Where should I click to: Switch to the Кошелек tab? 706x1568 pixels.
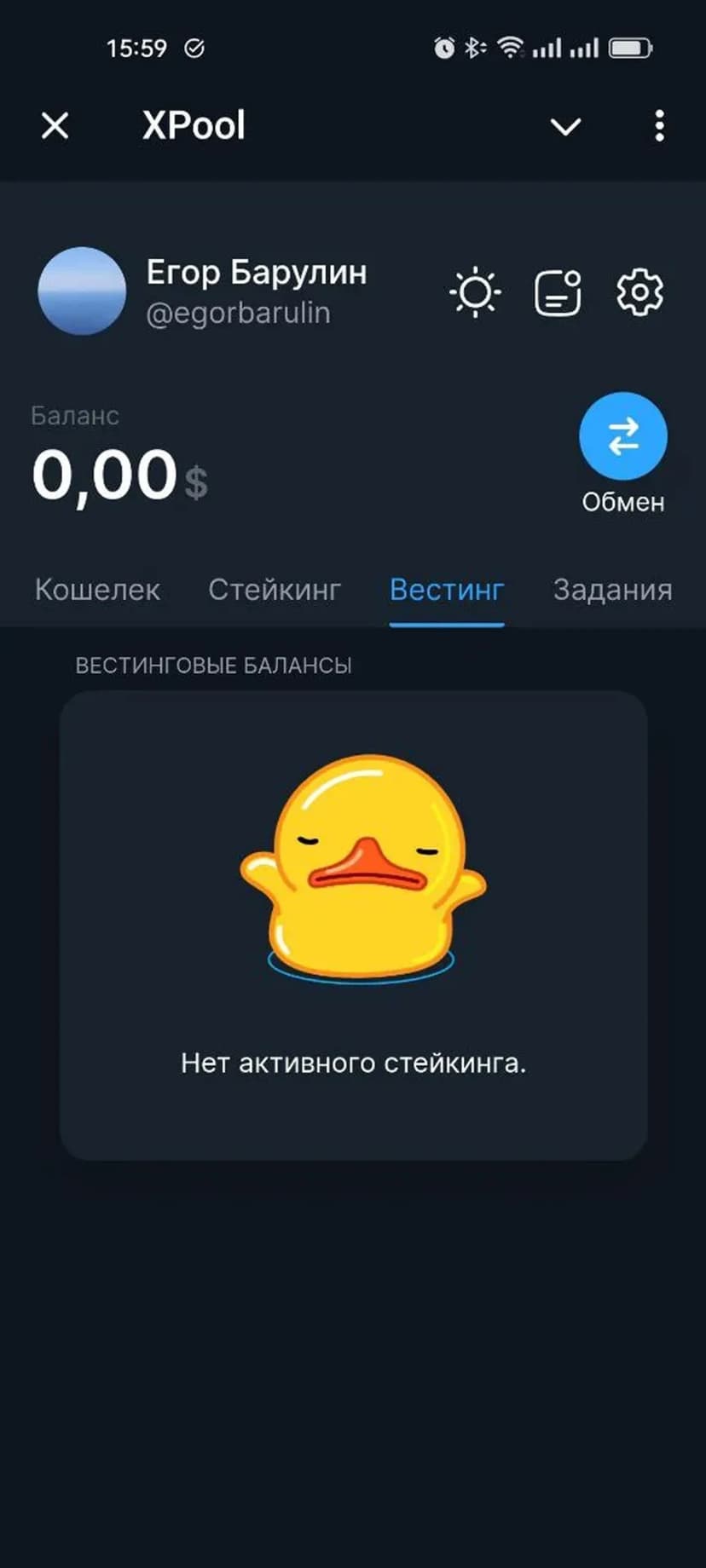[x=97, y=590]
